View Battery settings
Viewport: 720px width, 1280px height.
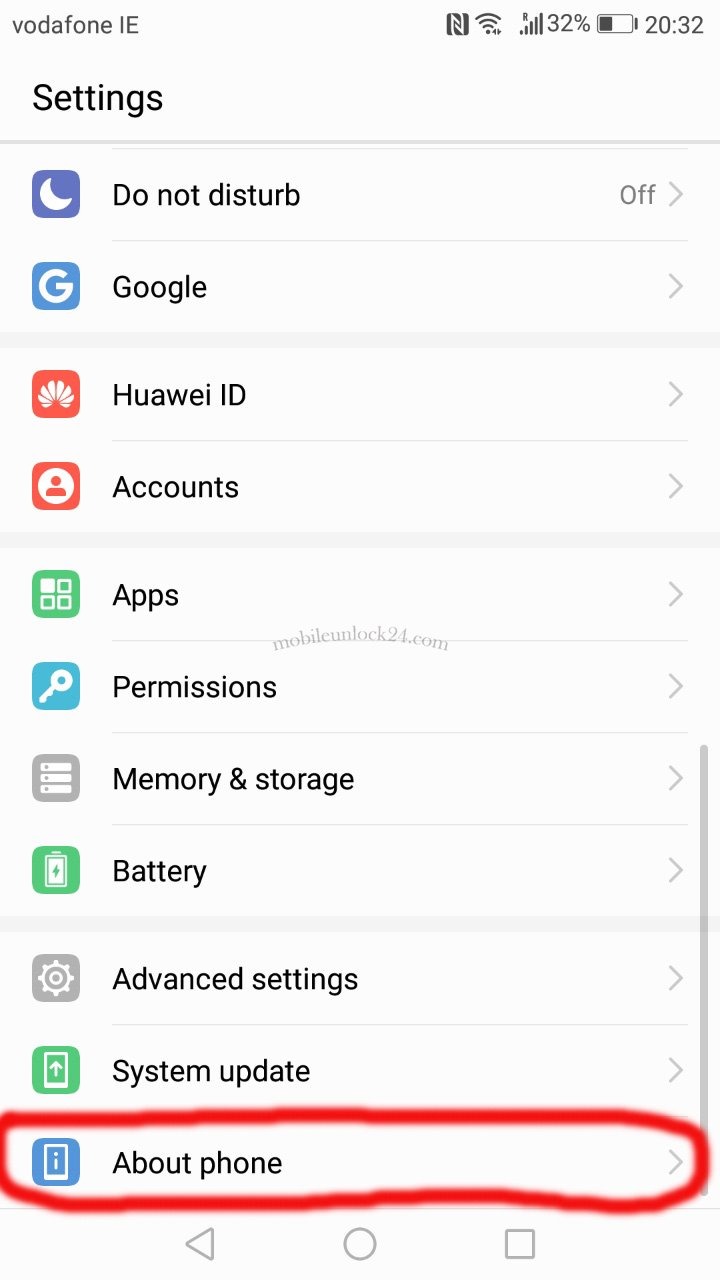click(360, 871)
